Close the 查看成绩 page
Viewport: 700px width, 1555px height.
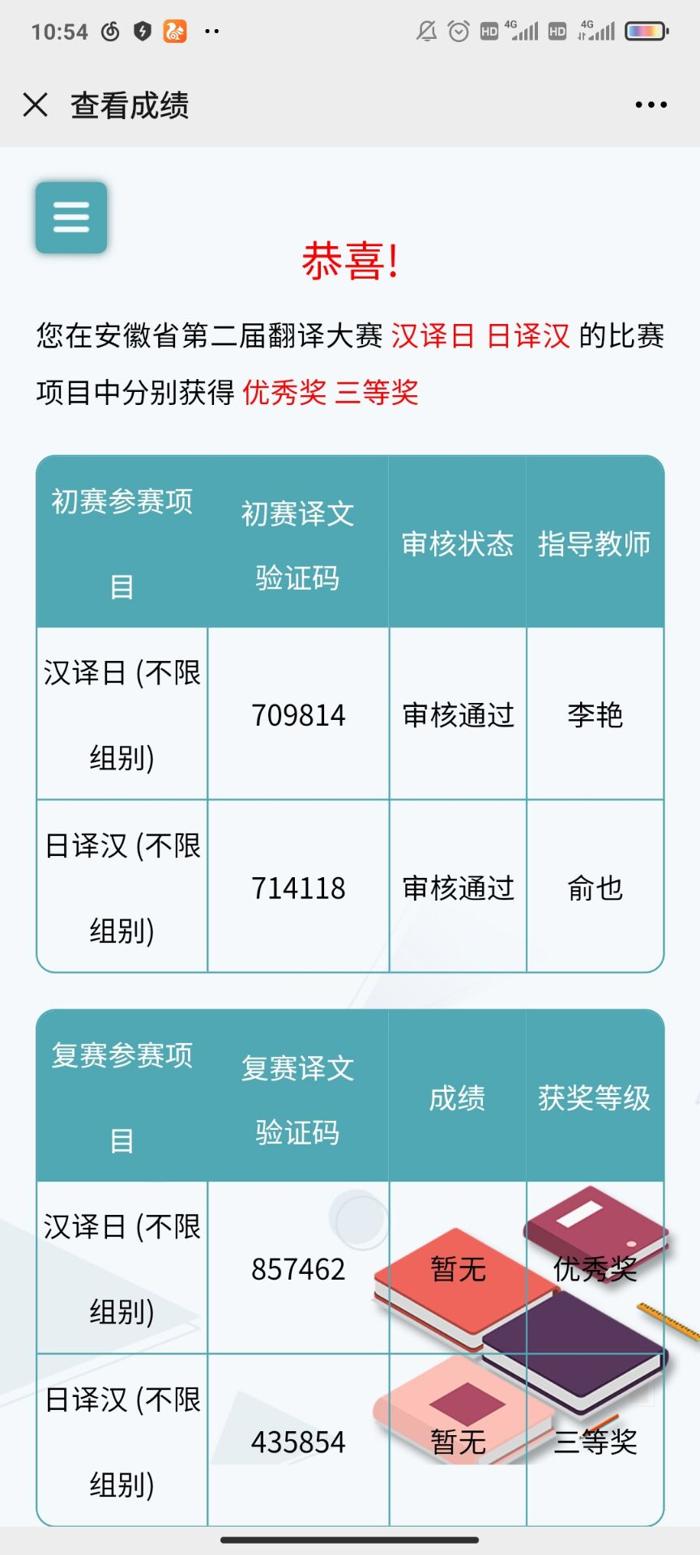(x=35, y=105)
